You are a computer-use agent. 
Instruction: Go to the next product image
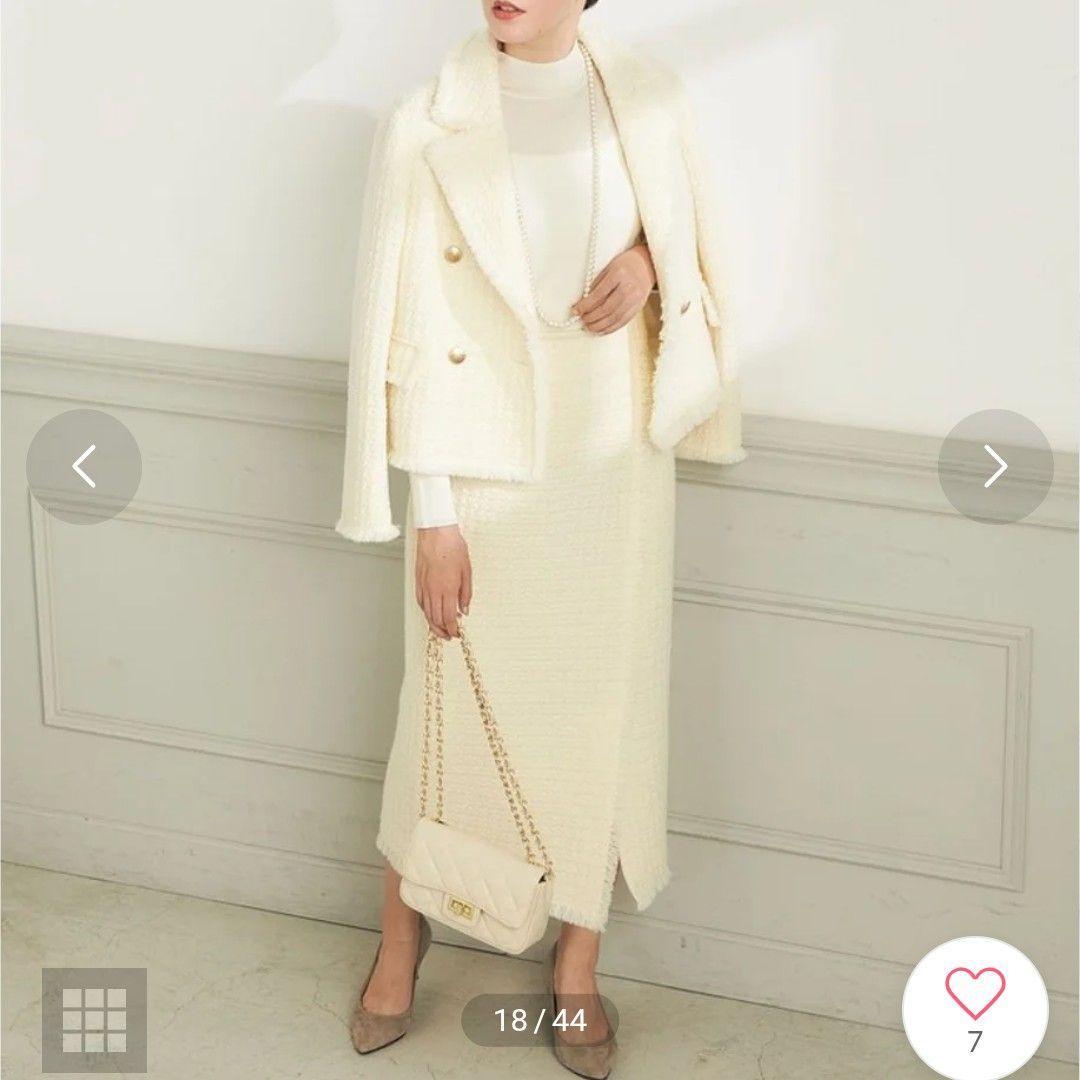(994, 466)
